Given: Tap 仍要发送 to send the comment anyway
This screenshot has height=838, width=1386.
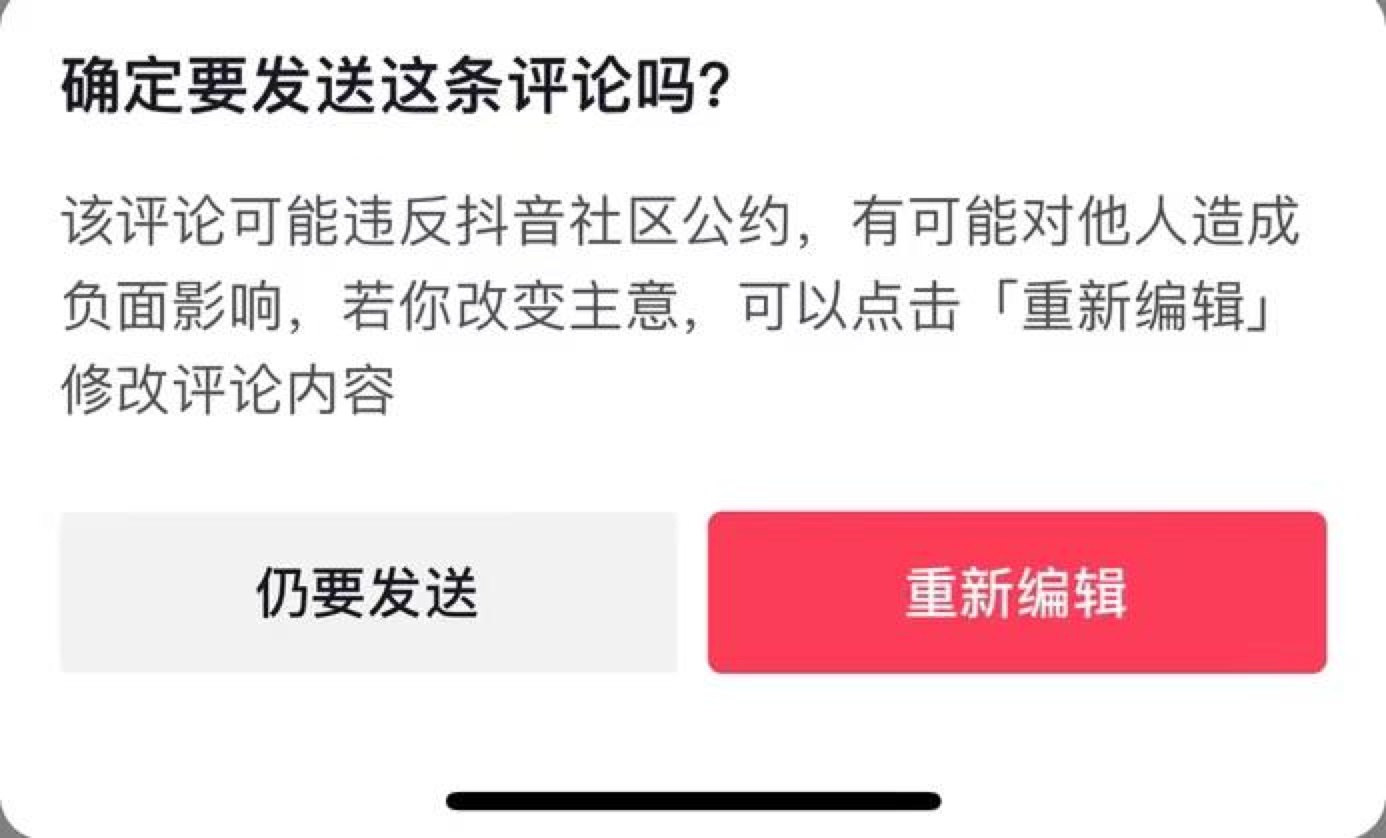Looking at the screenshot, I should pyautogui.click(x=368, y=593).
